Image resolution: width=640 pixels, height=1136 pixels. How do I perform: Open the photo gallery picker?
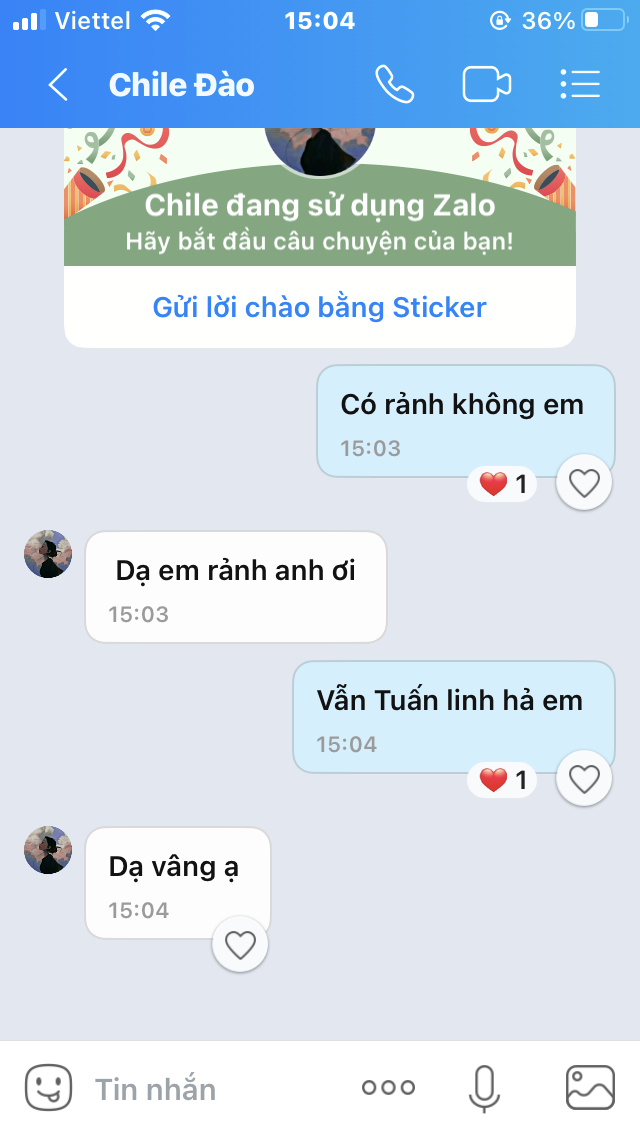(590, 1088)
